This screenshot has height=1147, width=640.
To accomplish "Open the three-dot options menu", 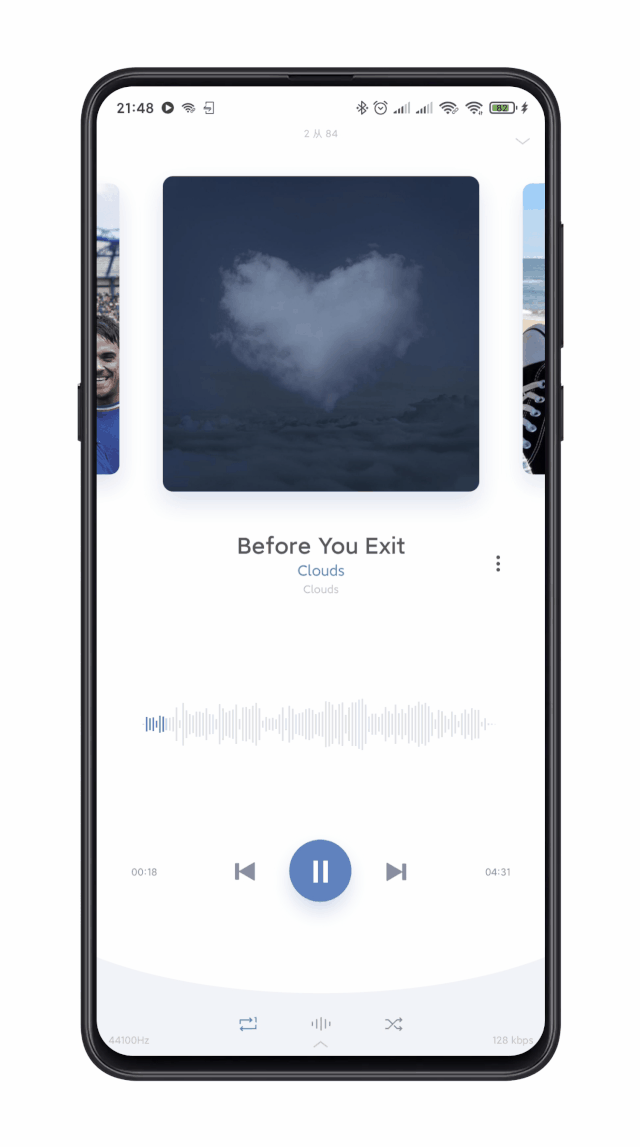I will point(498,564).
